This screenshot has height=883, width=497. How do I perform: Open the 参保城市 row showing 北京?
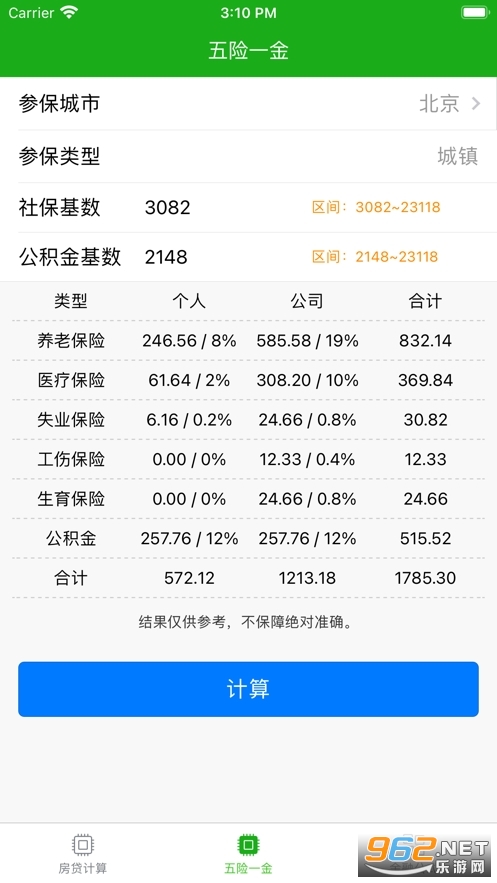coord(248,104)
